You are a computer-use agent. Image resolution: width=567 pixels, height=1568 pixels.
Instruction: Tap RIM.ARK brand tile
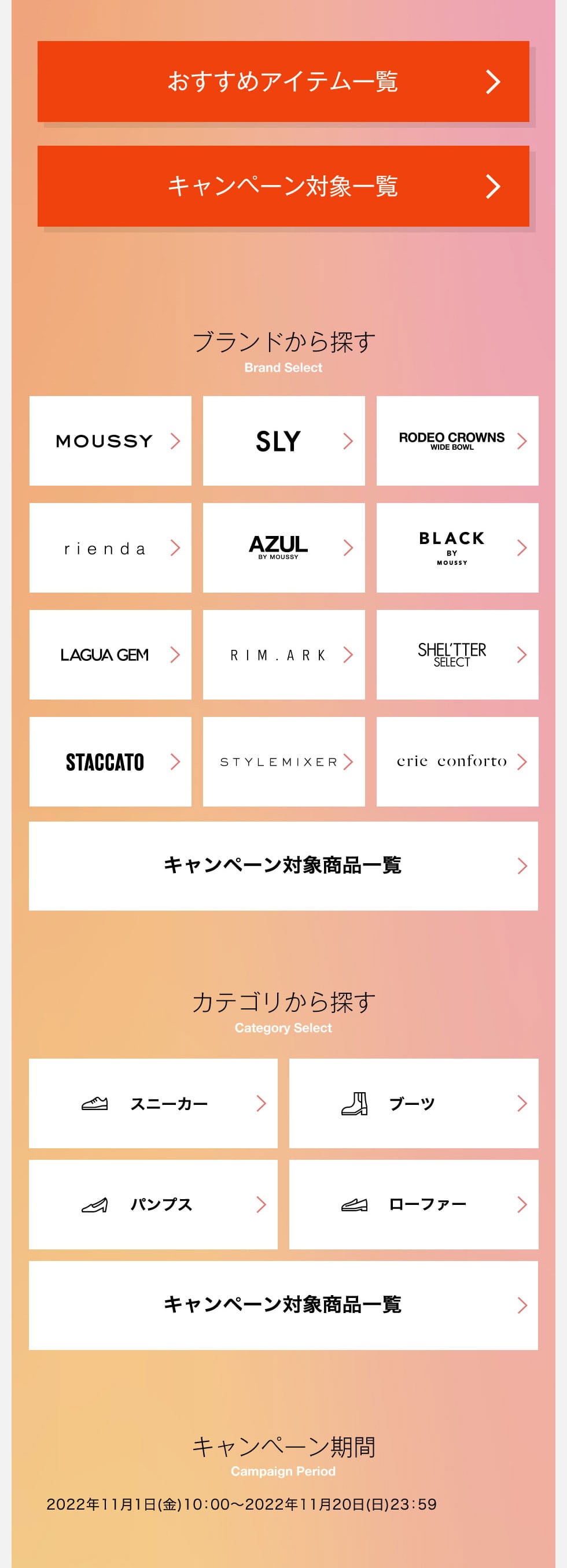coord(284,655)
